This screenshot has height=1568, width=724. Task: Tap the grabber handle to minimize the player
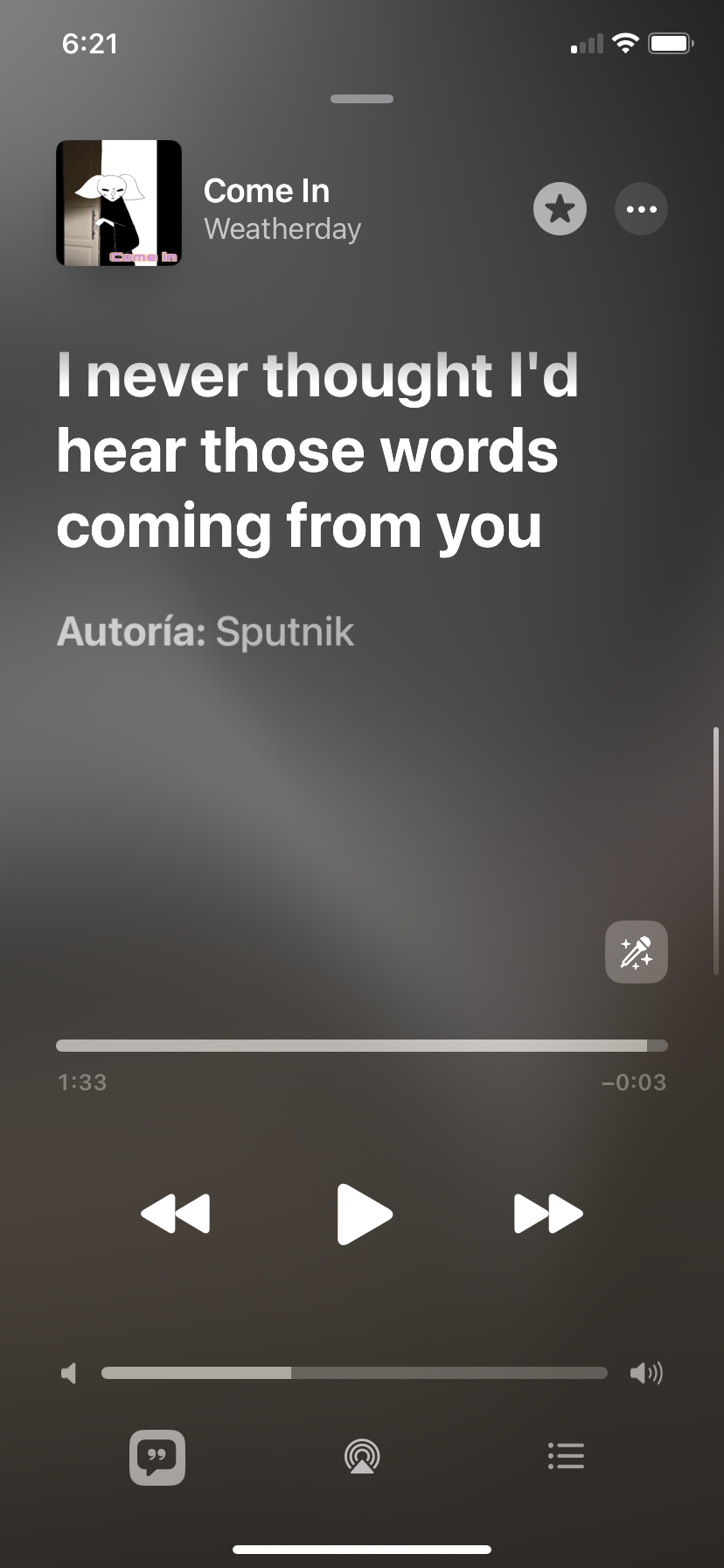click(362, 99)
